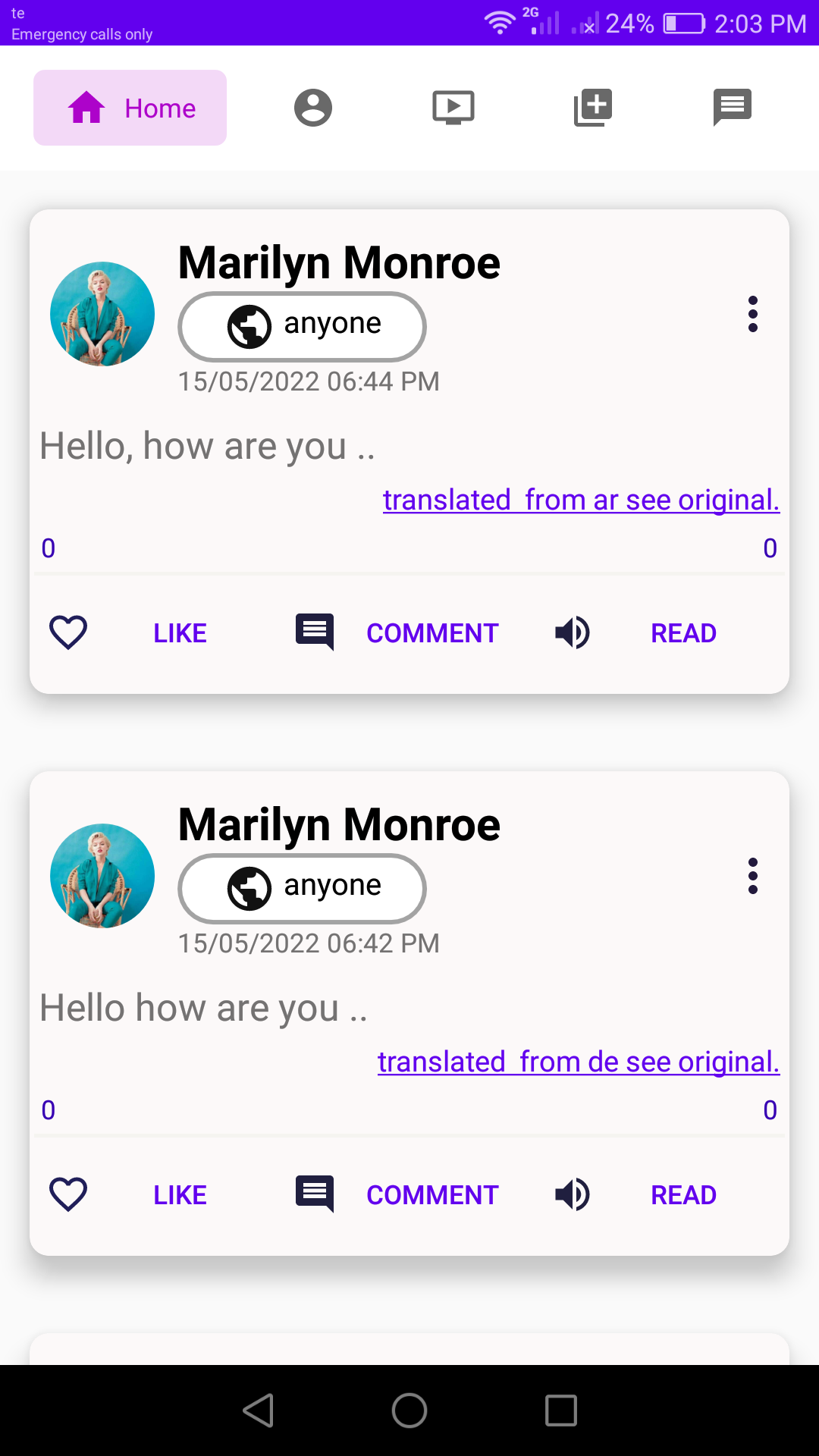Tap the anyone audience chip on 06:44 PM post

pyautogui.click(x=302, y=326)
